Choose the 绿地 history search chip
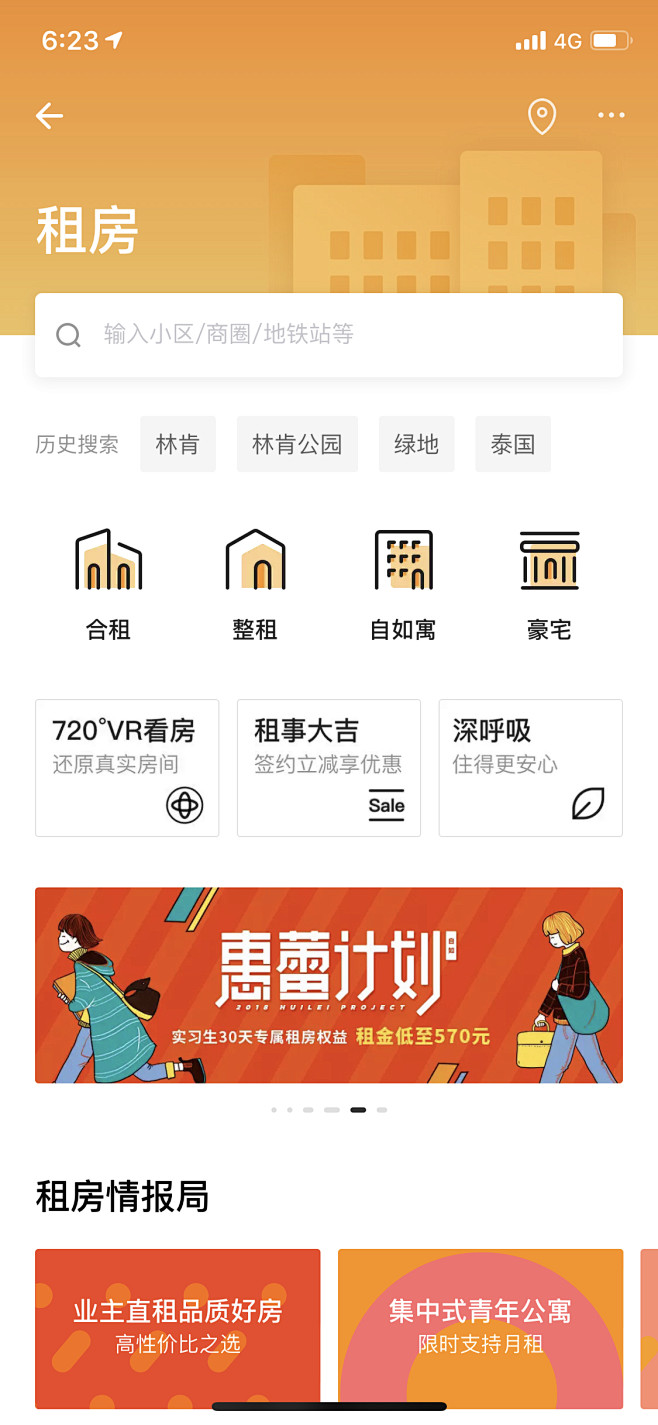Viewport: 658px width, 1425px height. point(416,444)
